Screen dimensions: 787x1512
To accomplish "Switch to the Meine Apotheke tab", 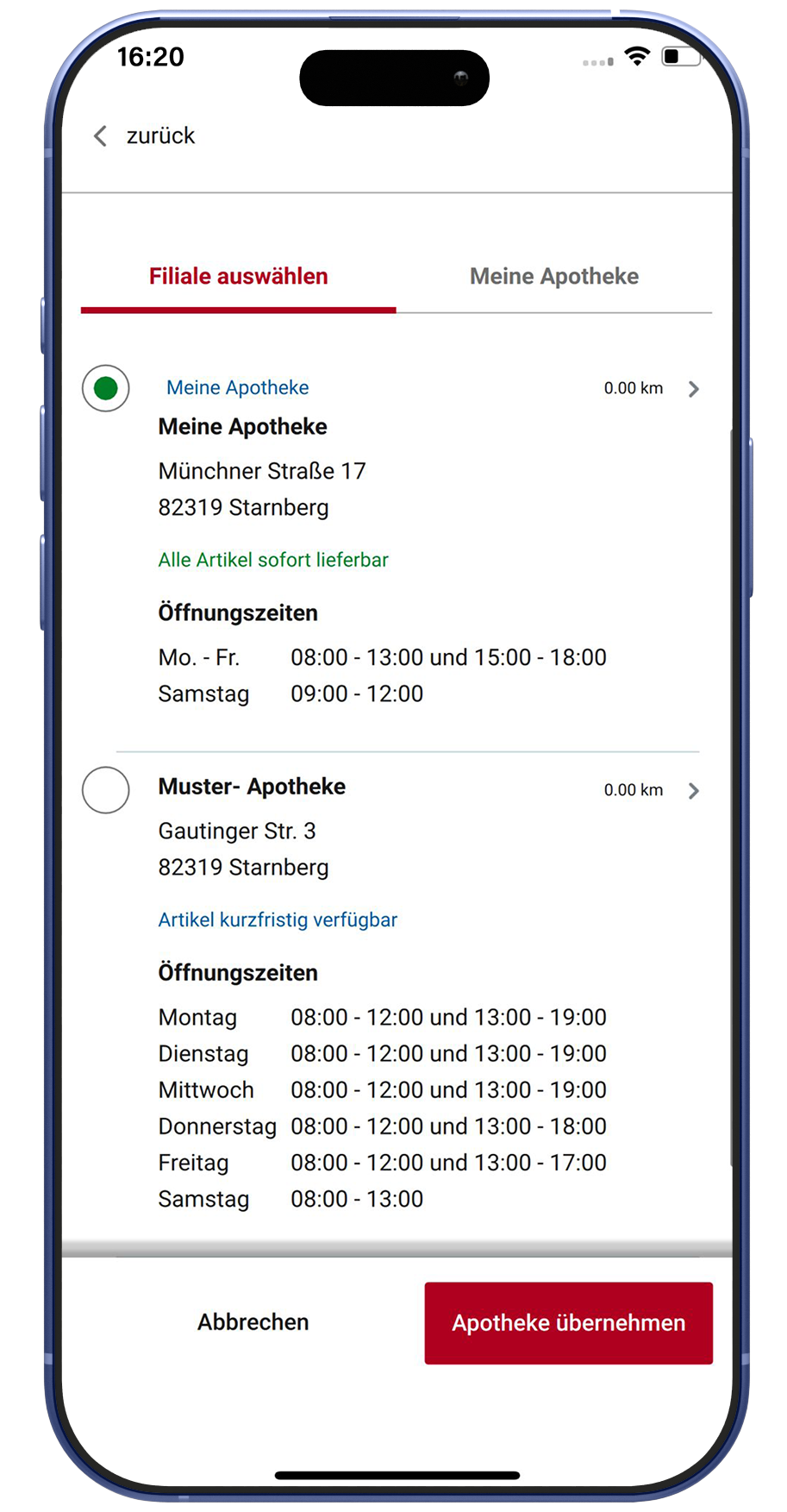I will 553,277.
